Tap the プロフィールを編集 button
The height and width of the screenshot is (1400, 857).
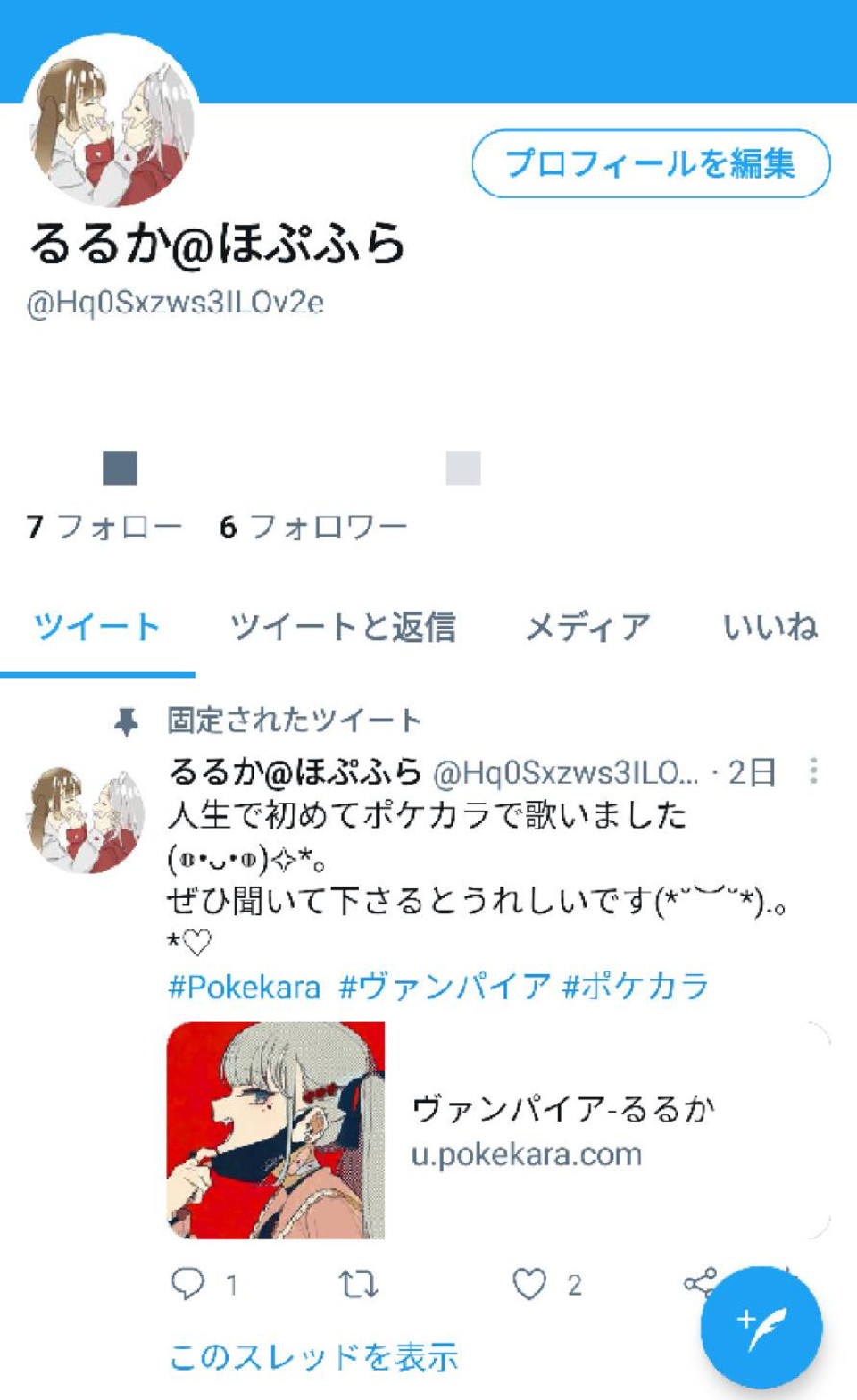[650, 163]
